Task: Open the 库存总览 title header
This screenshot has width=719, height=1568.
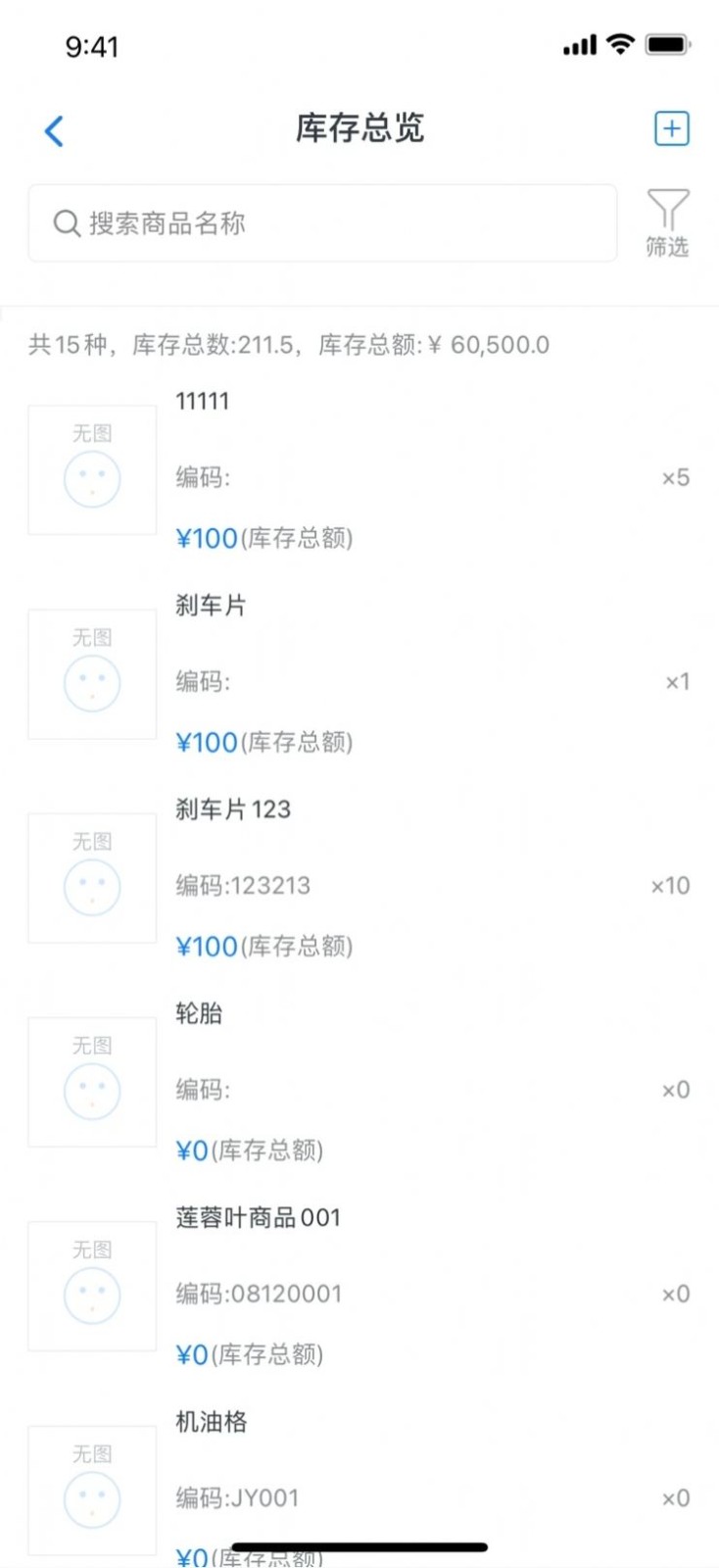Action: click(359, 127)
